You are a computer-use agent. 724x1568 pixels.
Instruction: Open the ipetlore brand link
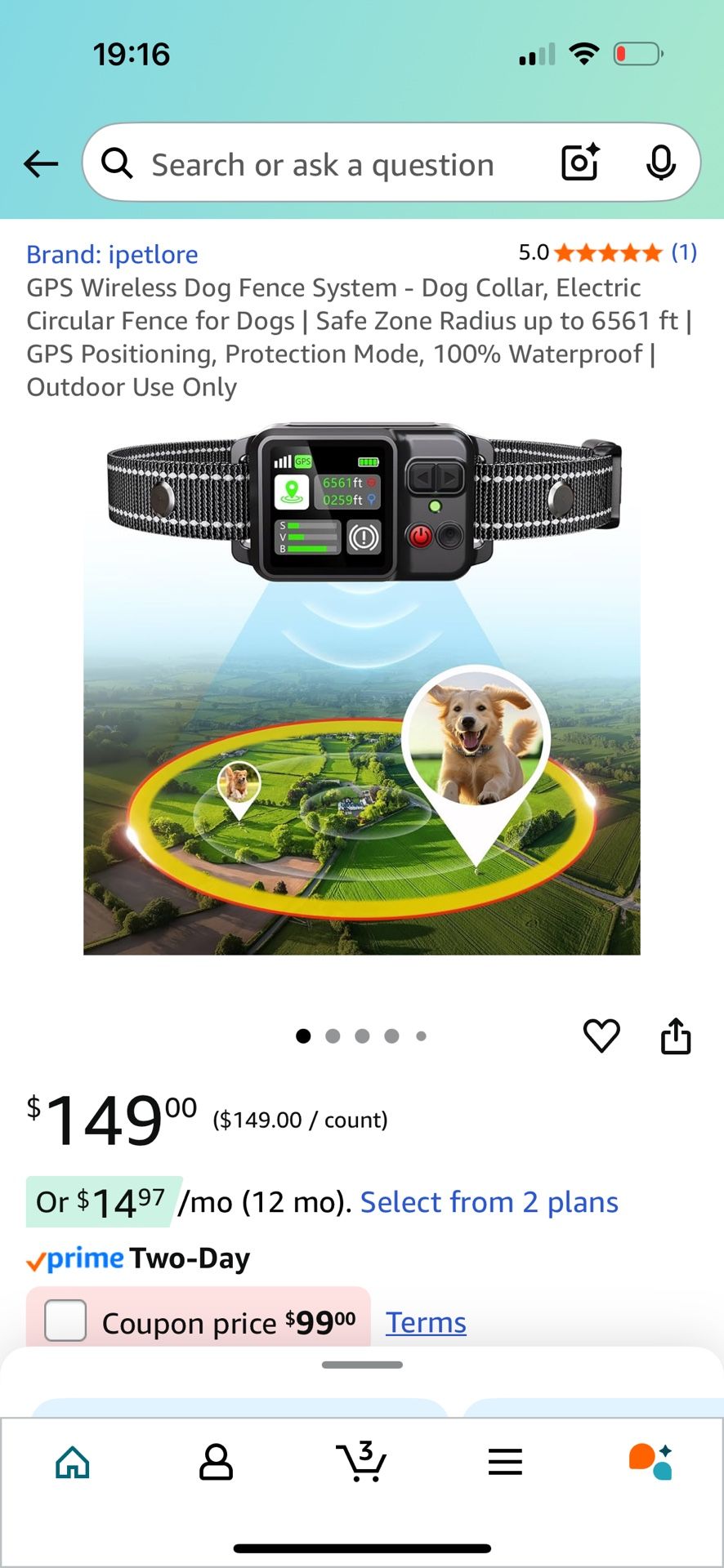112,254
